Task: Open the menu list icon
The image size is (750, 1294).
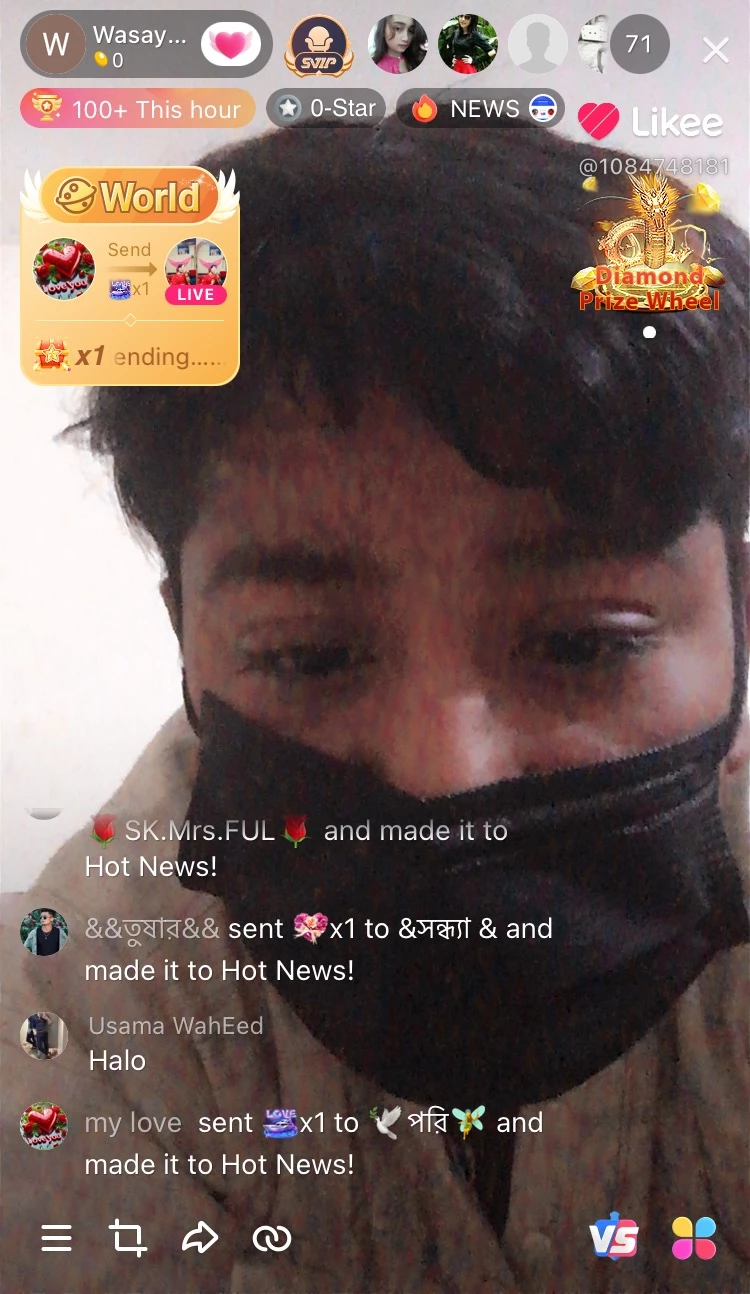Action: coord(56,1239)
